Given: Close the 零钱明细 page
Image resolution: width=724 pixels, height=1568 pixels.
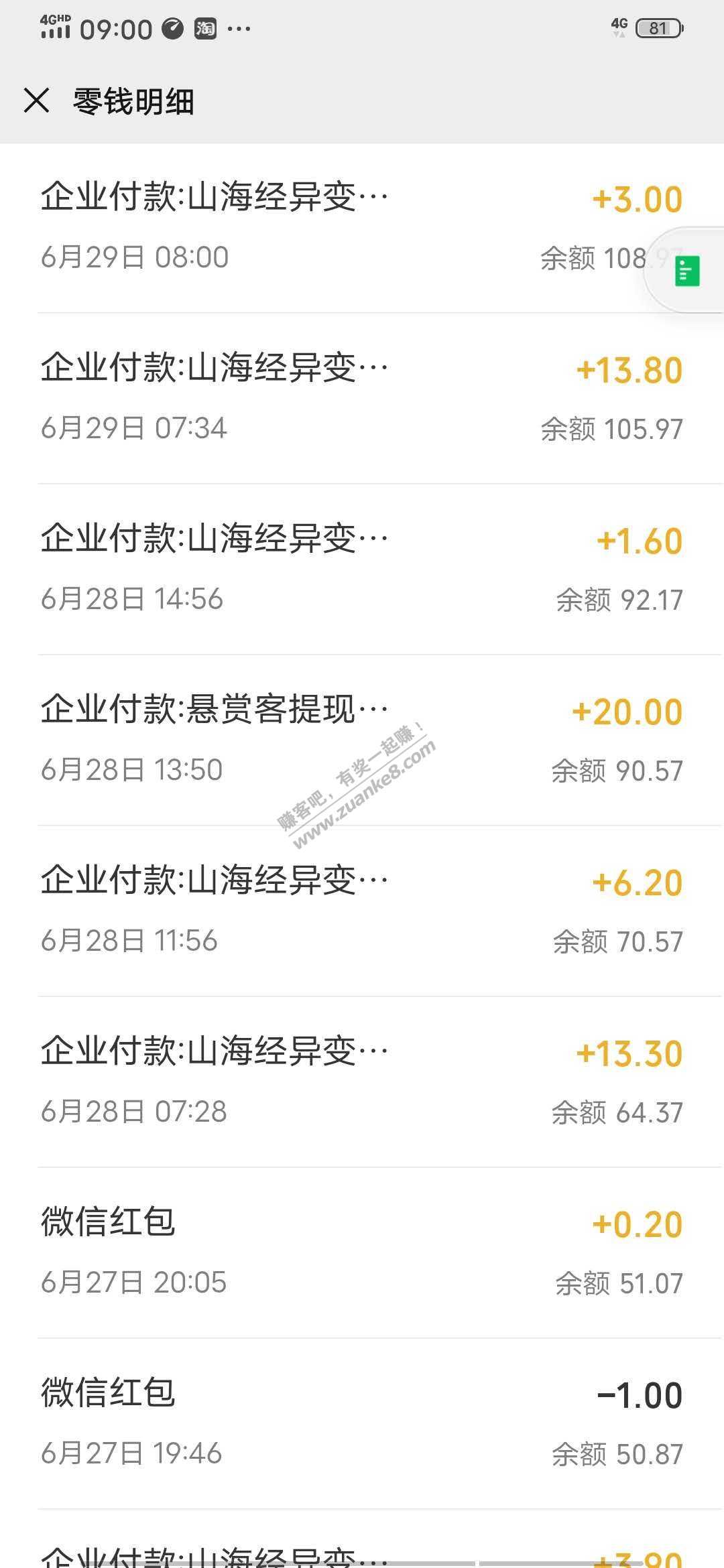Looking at the screenshot, I should click(x=37, y=101).
